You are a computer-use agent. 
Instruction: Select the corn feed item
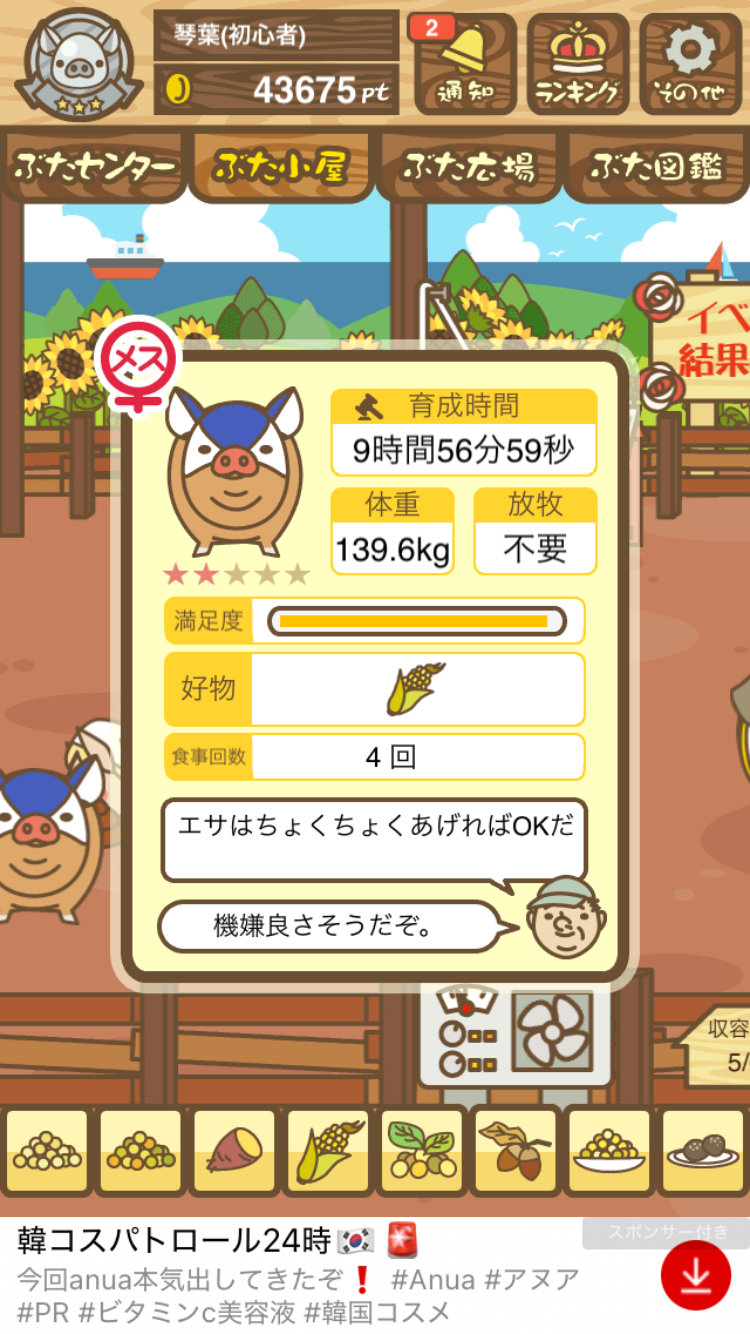click(328, 1152)
